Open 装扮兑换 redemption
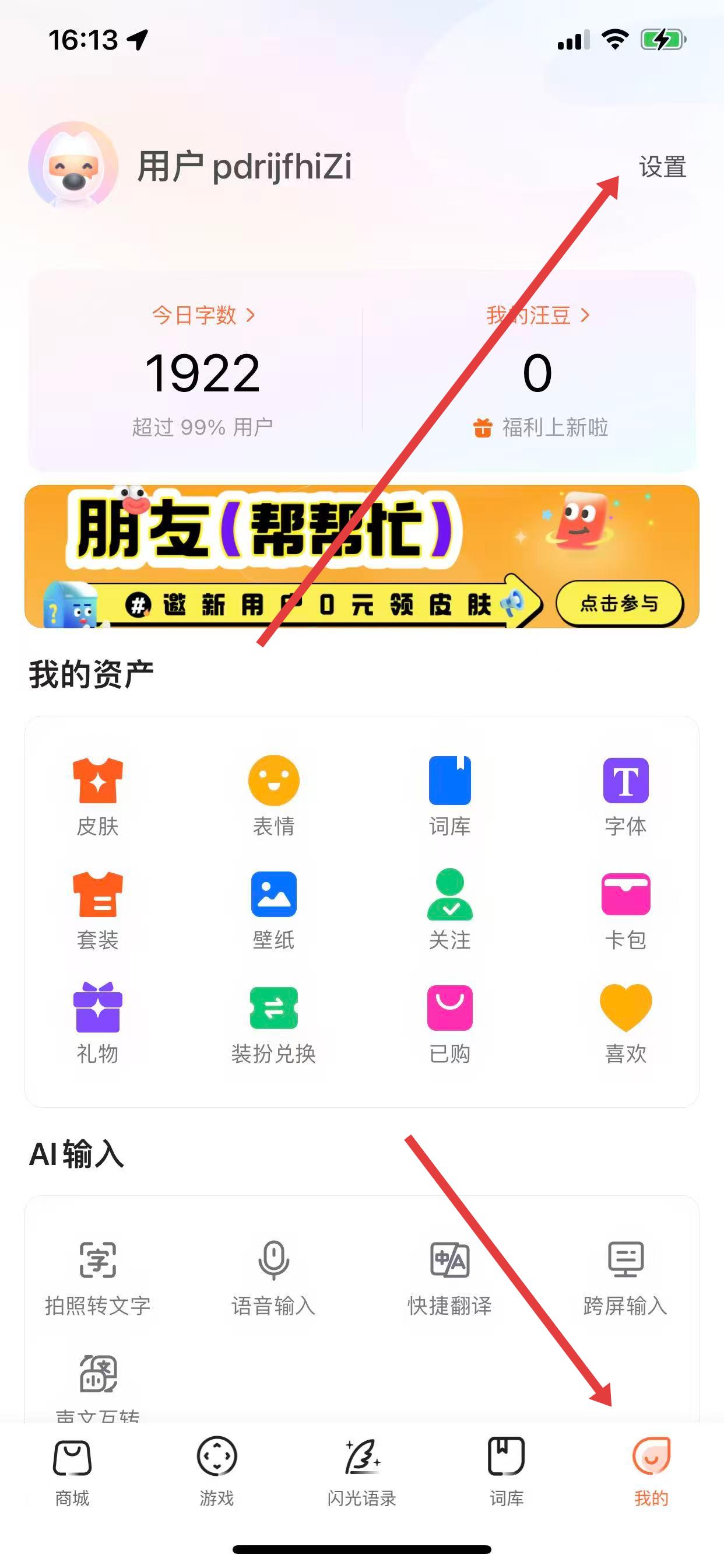This screenshot has width=724, height=1568. click(274, 1023)
